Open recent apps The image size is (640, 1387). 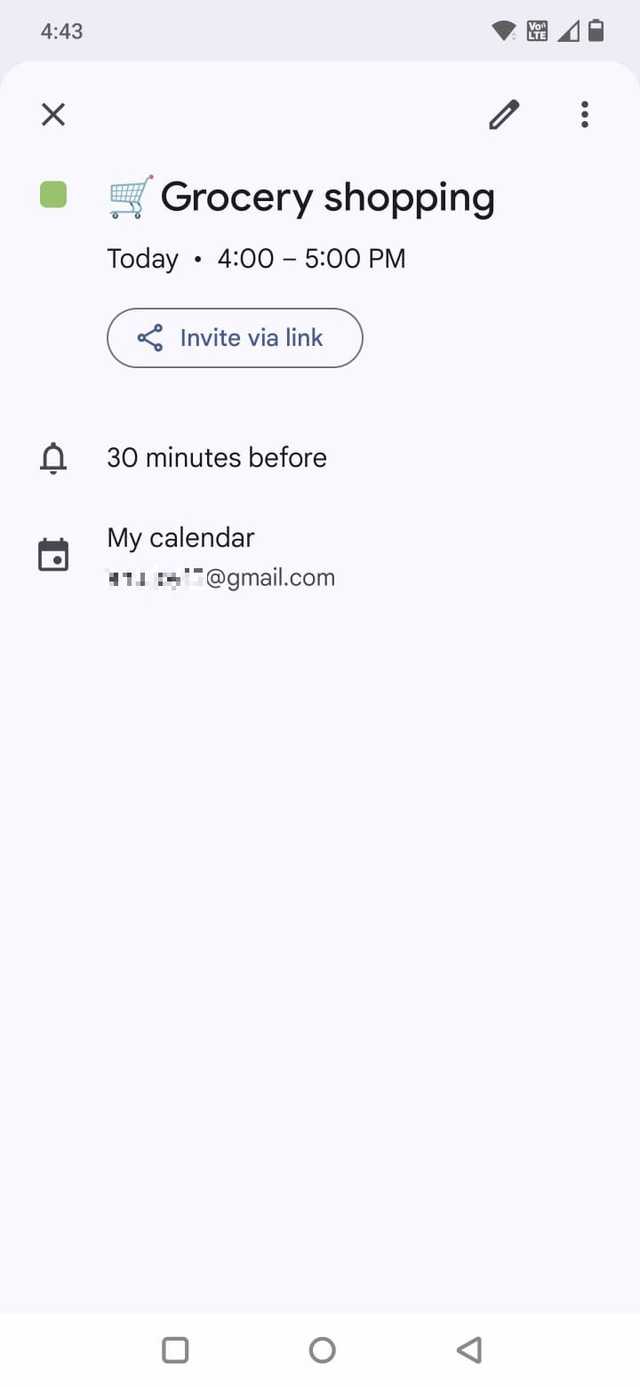click(x=175, y=1350)
